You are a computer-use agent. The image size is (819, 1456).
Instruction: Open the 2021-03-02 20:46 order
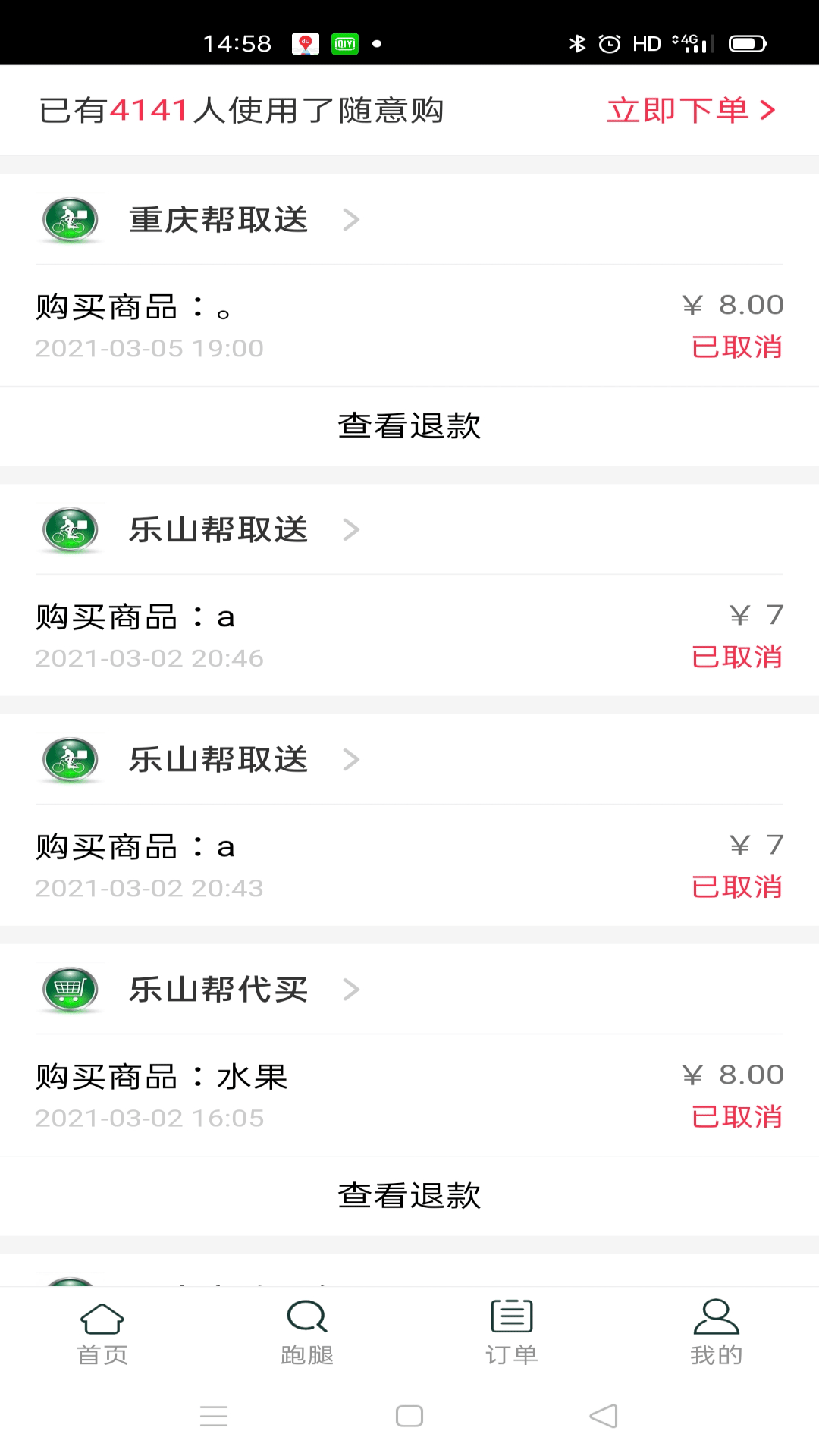click(x=409, y=635)
